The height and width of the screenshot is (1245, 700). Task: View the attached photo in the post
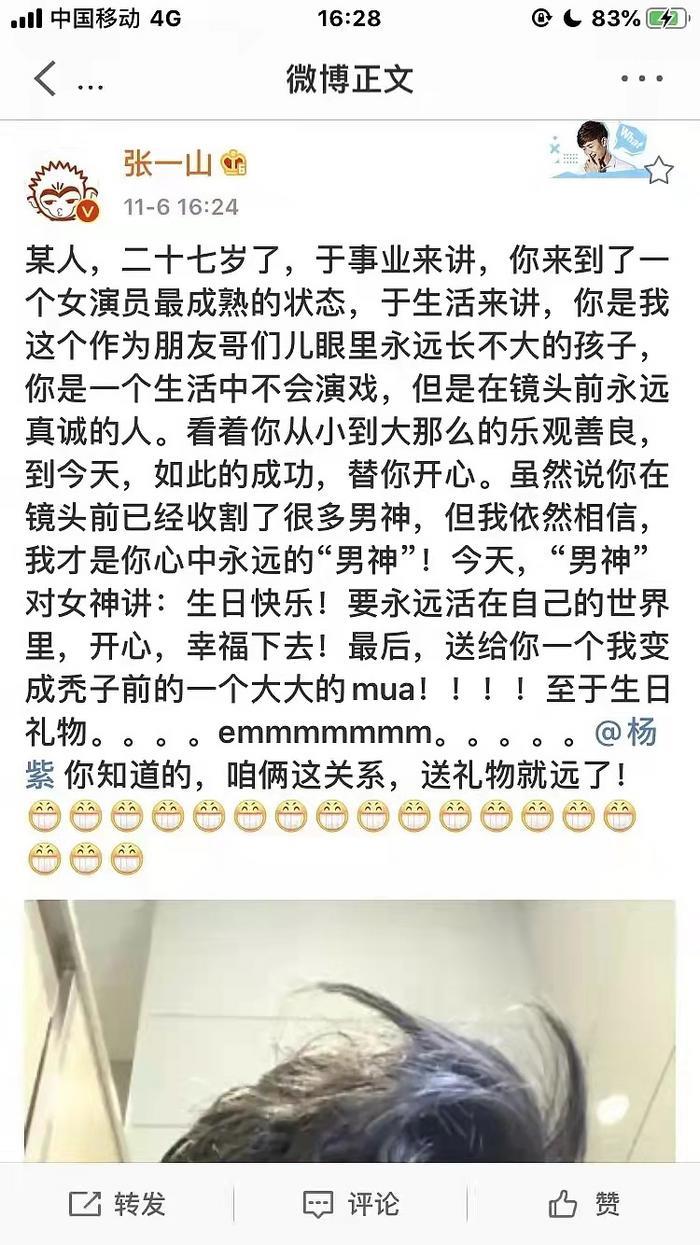350,1030
